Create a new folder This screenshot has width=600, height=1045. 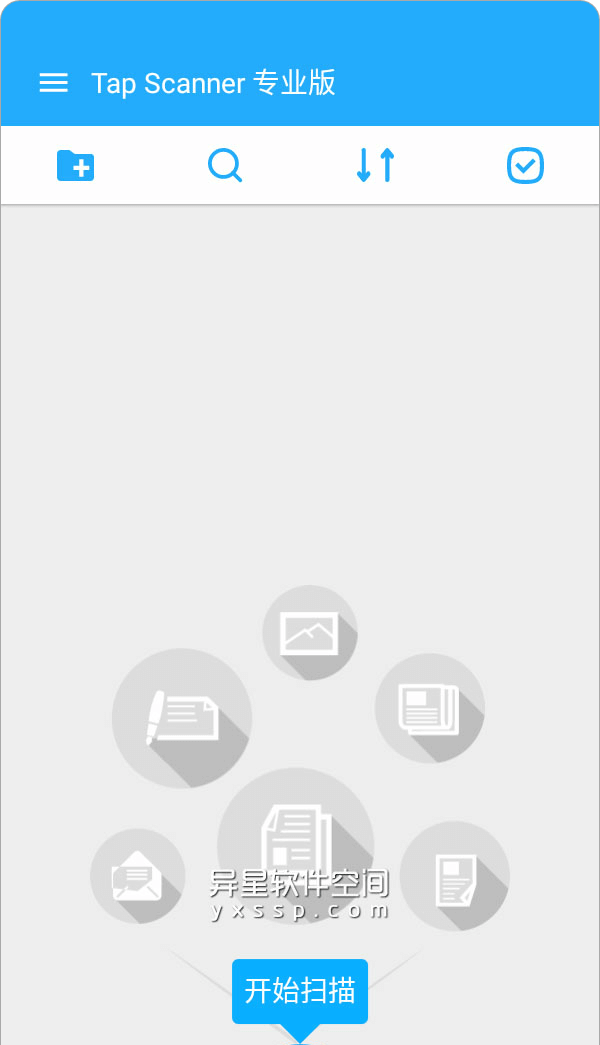click(x=75, y=165)
